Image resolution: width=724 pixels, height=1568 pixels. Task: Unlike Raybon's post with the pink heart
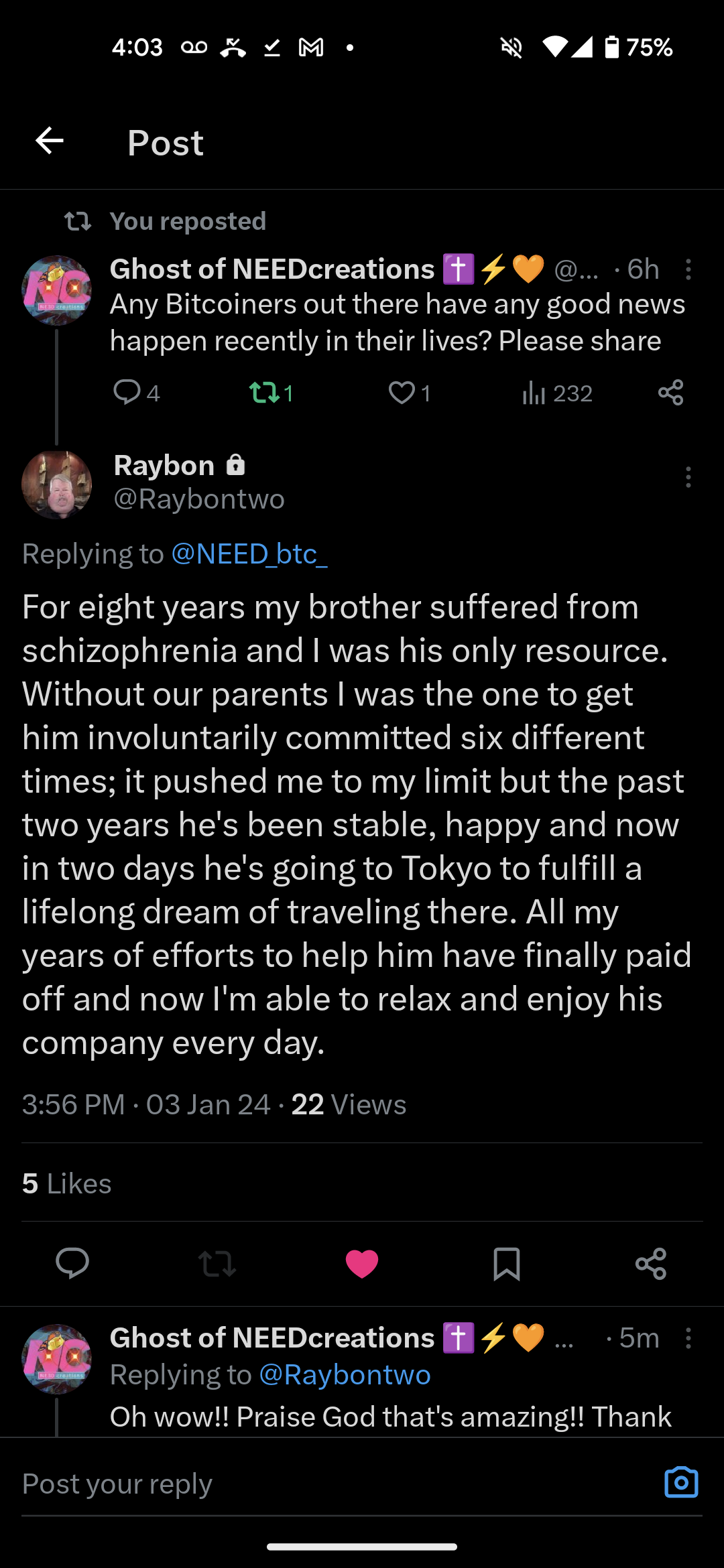pos(362,1264)
